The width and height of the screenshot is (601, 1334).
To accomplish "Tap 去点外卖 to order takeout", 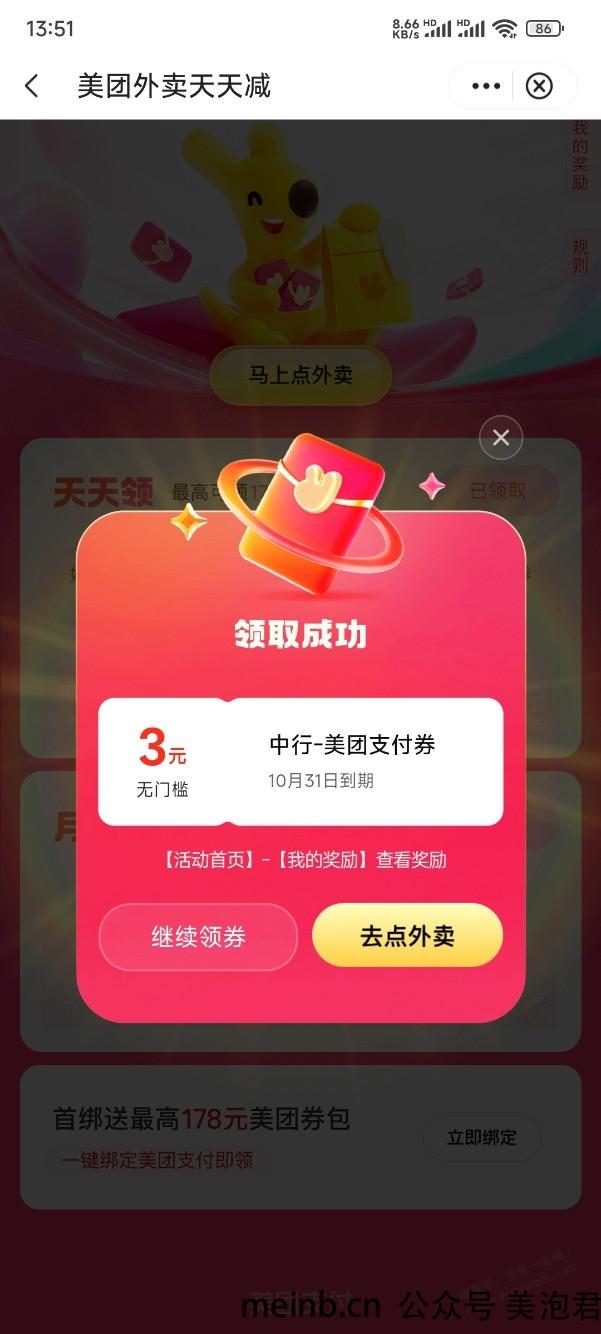I will 407,936.
